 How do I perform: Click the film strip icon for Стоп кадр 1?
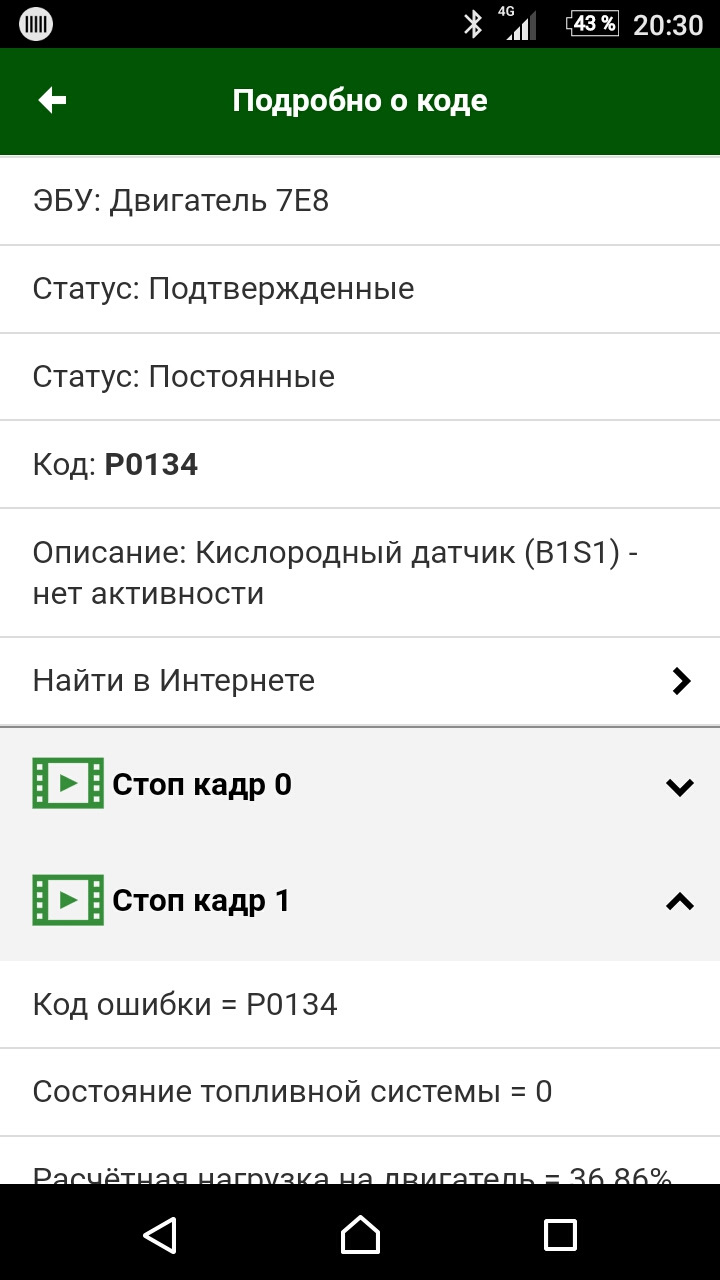tap(67, 899)
